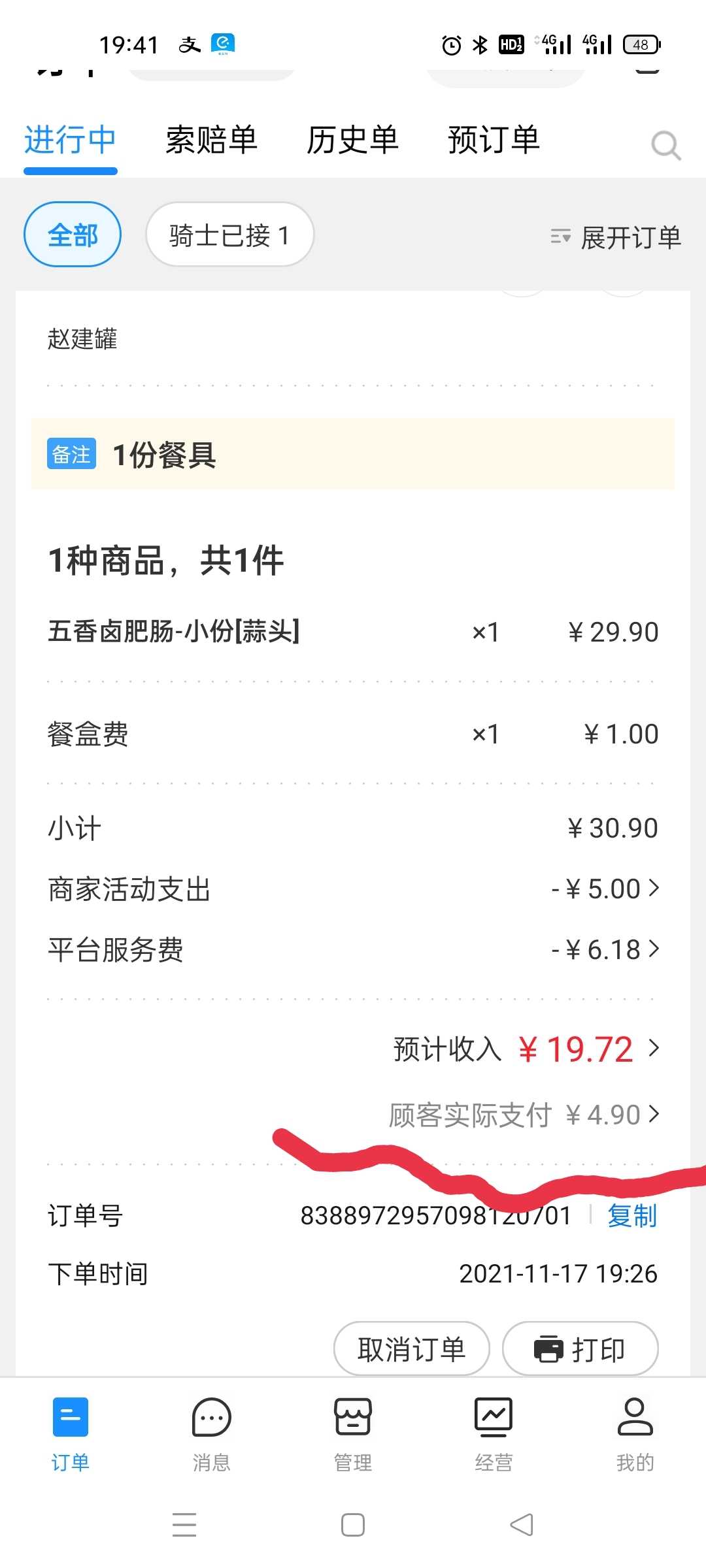The image size is (706, 1568).
Task: Go to the 管理 bottom tab
Action: tap(352, 1435)
